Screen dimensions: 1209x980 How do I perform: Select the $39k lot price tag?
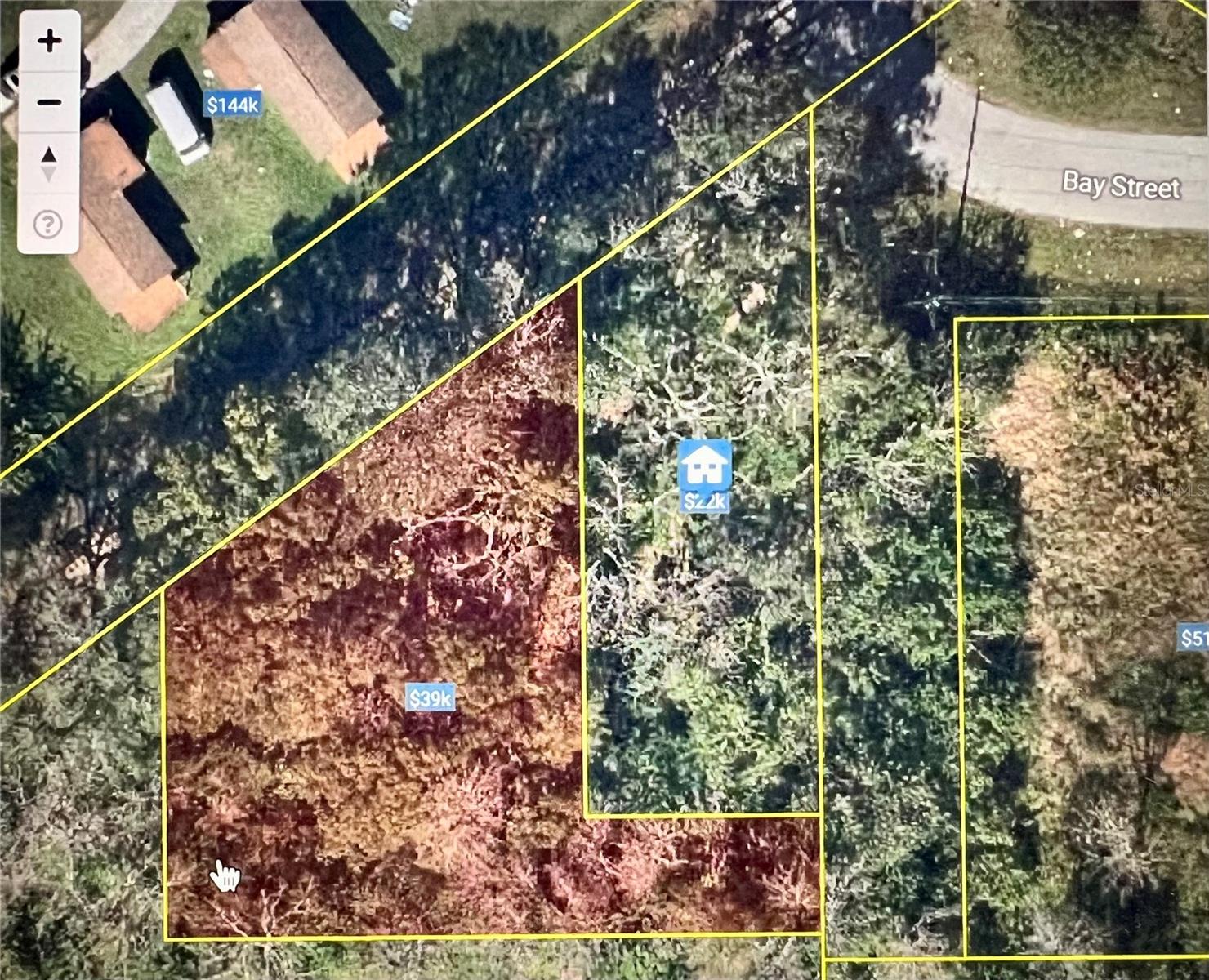click(431, 698)
